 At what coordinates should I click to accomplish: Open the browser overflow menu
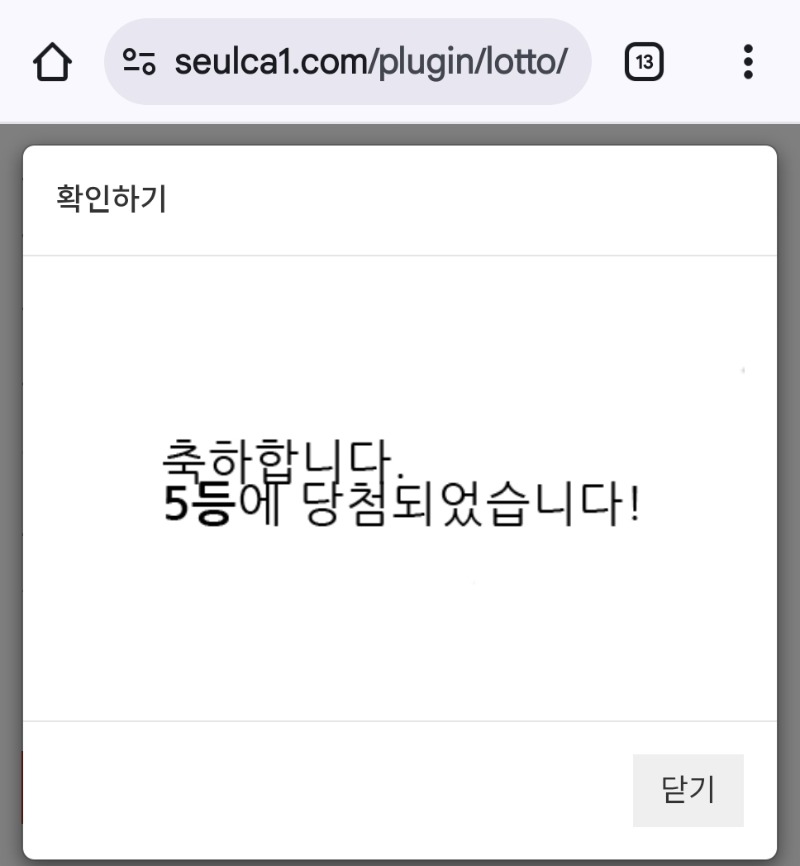748,62
